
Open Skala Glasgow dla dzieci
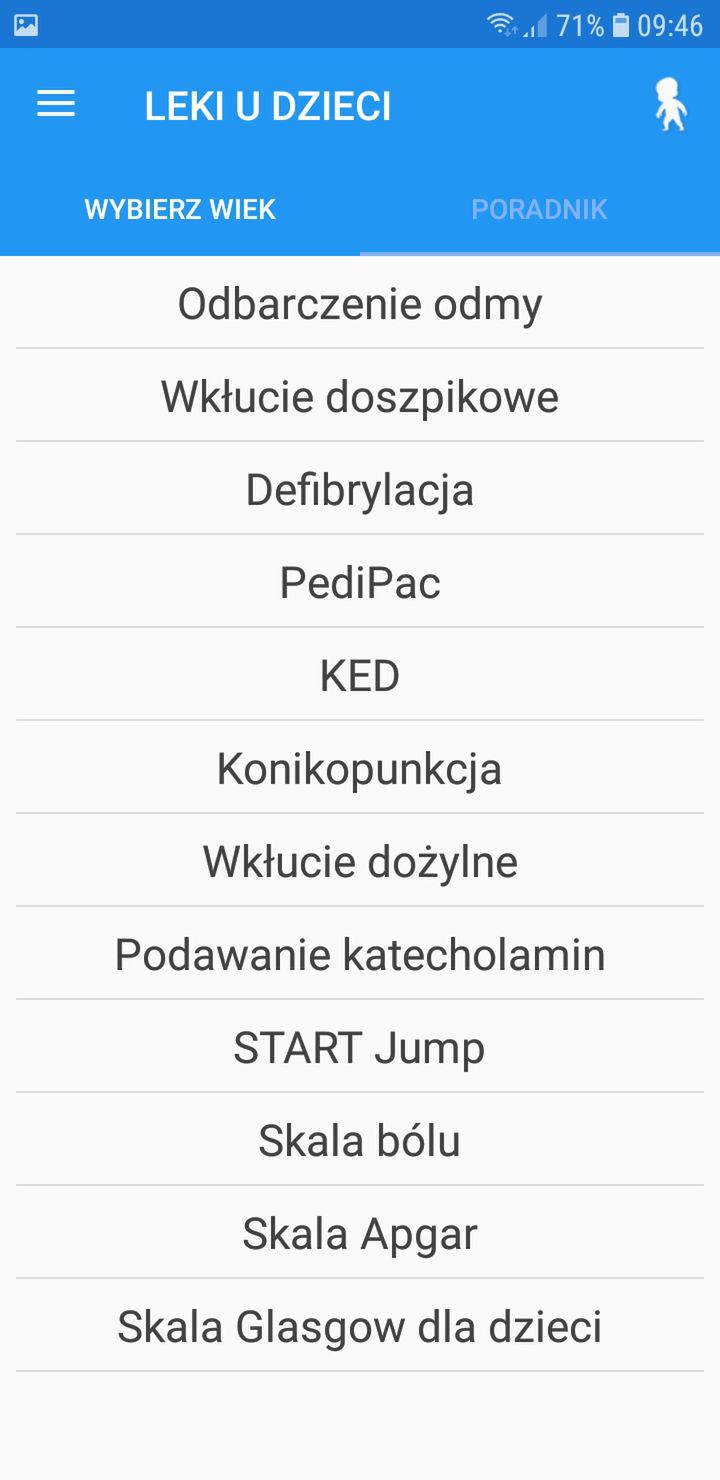[x=360, y=1326]
